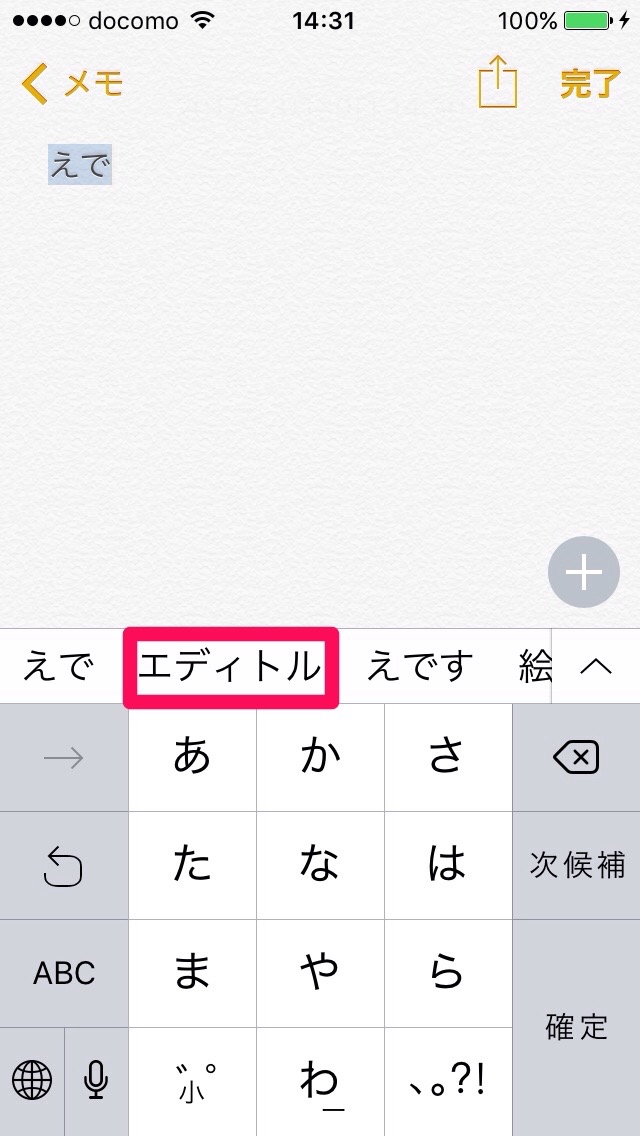Viewport: 640px width, 1136px height.
Task: Tap 次候補 for the next candidate
Action: point(576,866)
